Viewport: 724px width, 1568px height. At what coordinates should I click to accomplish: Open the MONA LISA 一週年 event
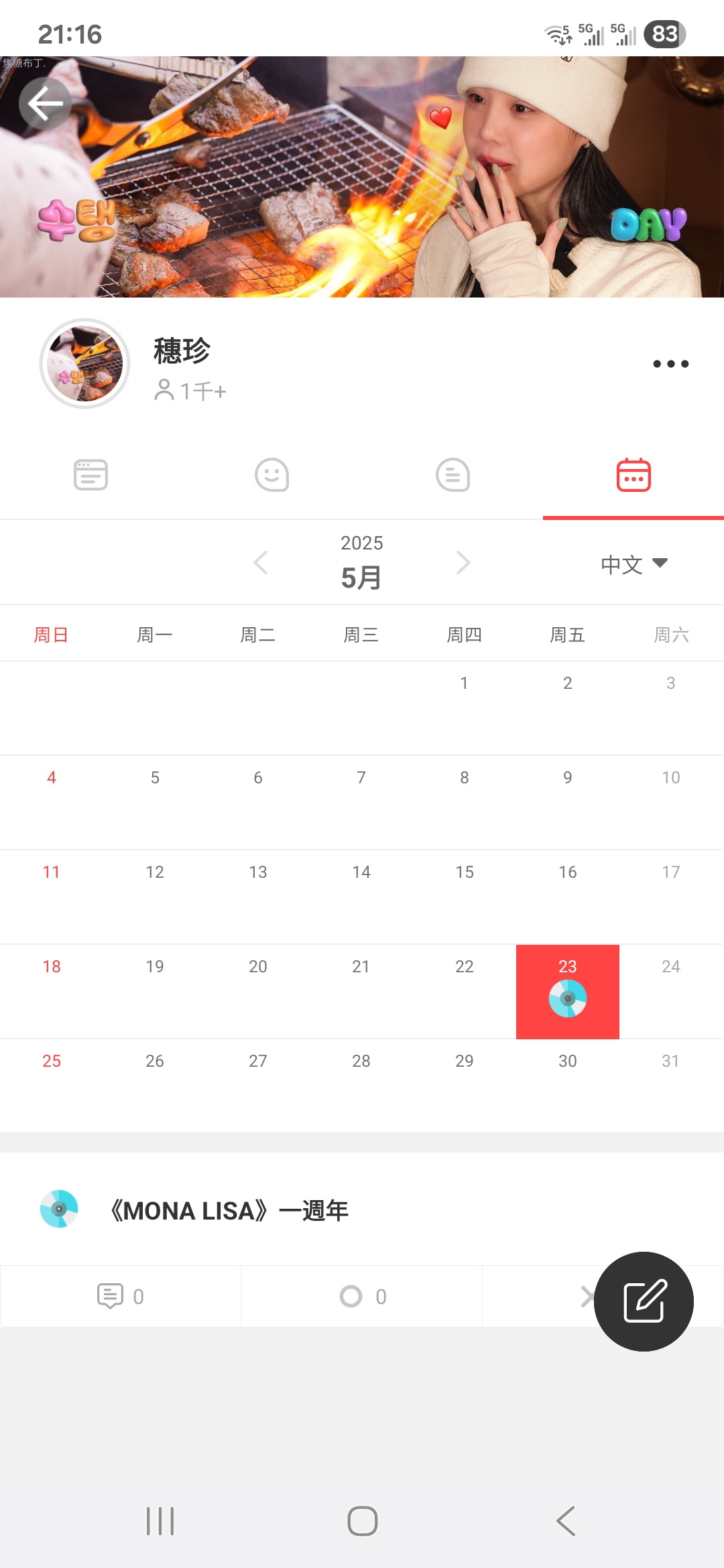click(x=229, y=1210)
